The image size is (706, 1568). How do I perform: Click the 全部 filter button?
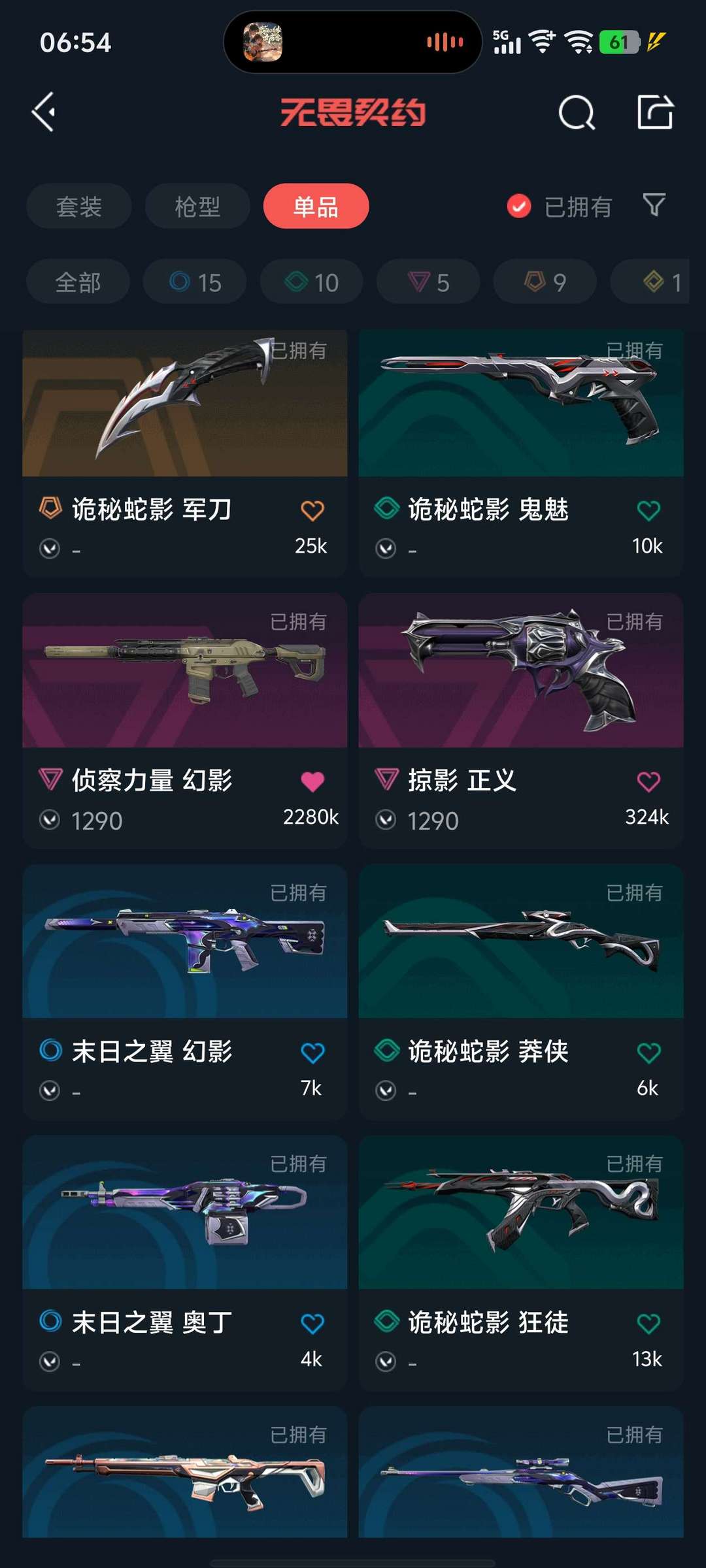78,282
